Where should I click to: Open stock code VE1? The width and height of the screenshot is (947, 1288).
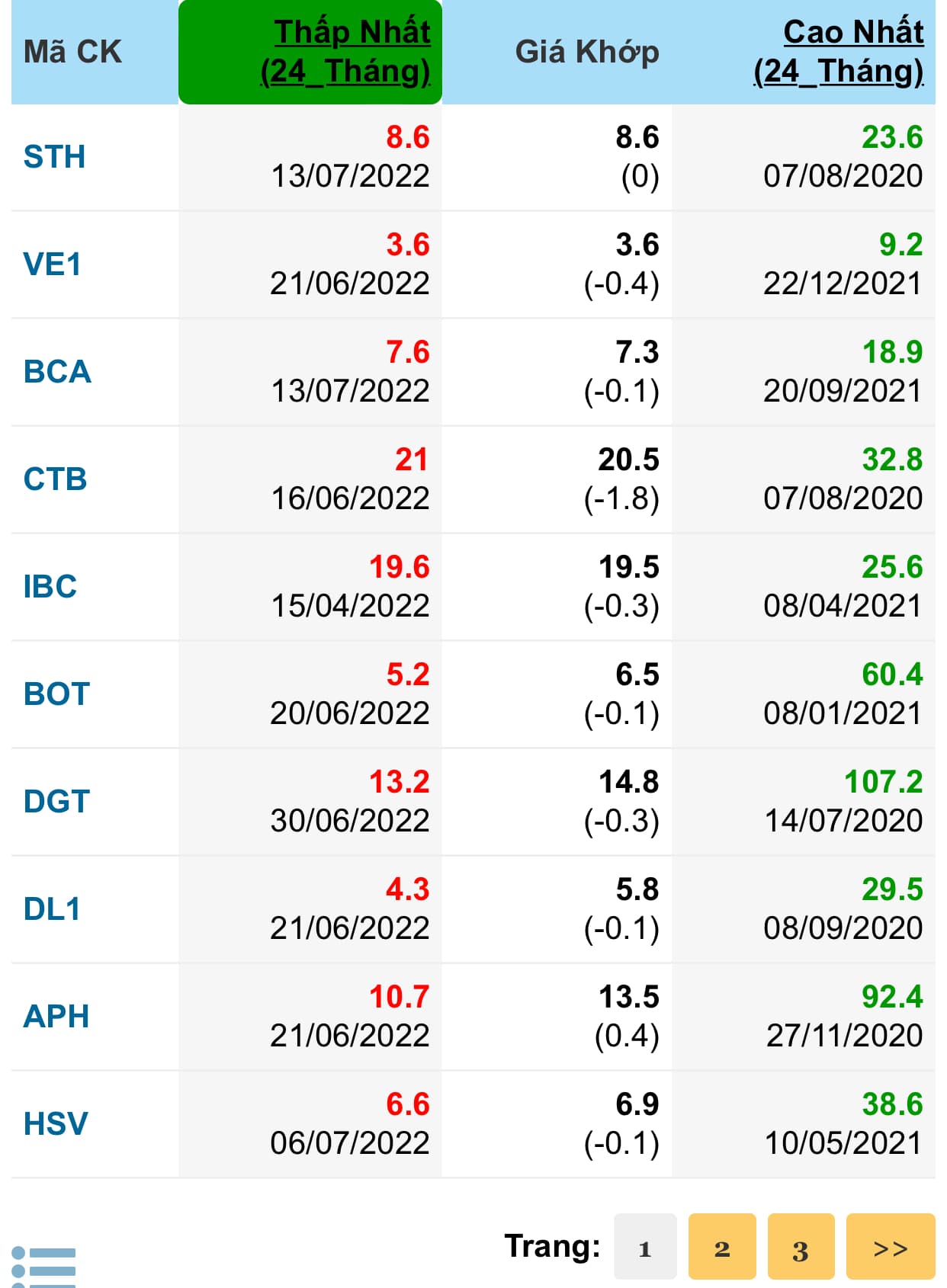pyautogui.click(x=53, y=264)
